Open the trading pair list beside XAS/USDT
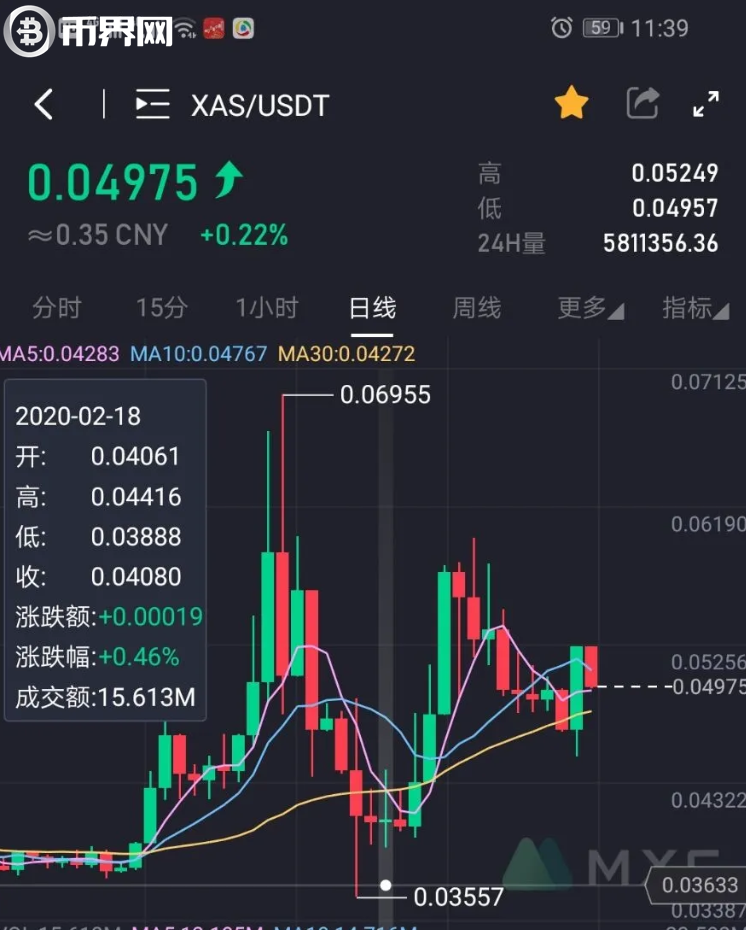The height and width of the screenshot is (930, 746). coord(152,104)
